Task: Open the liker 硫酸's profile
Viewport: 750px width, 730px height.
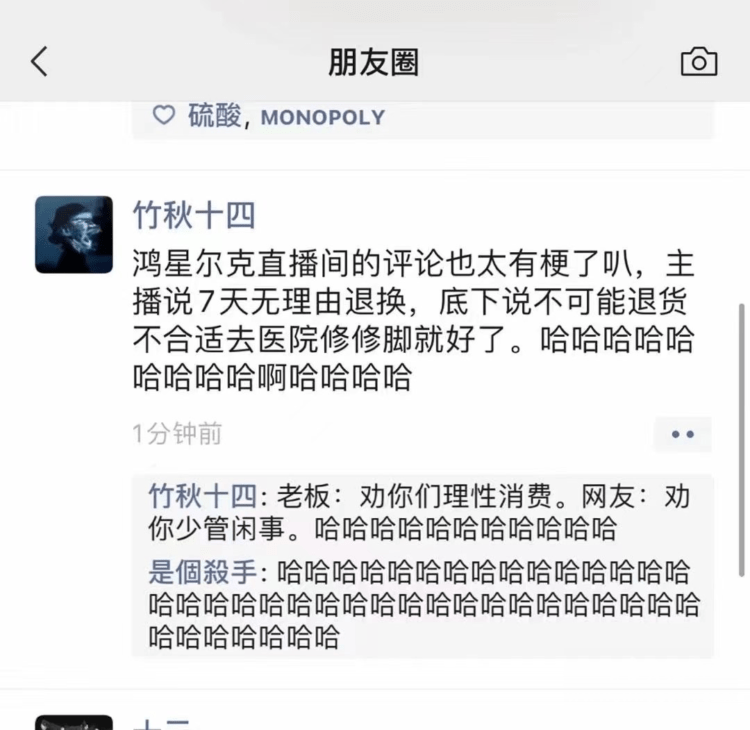Action: [x=214, y=117]
